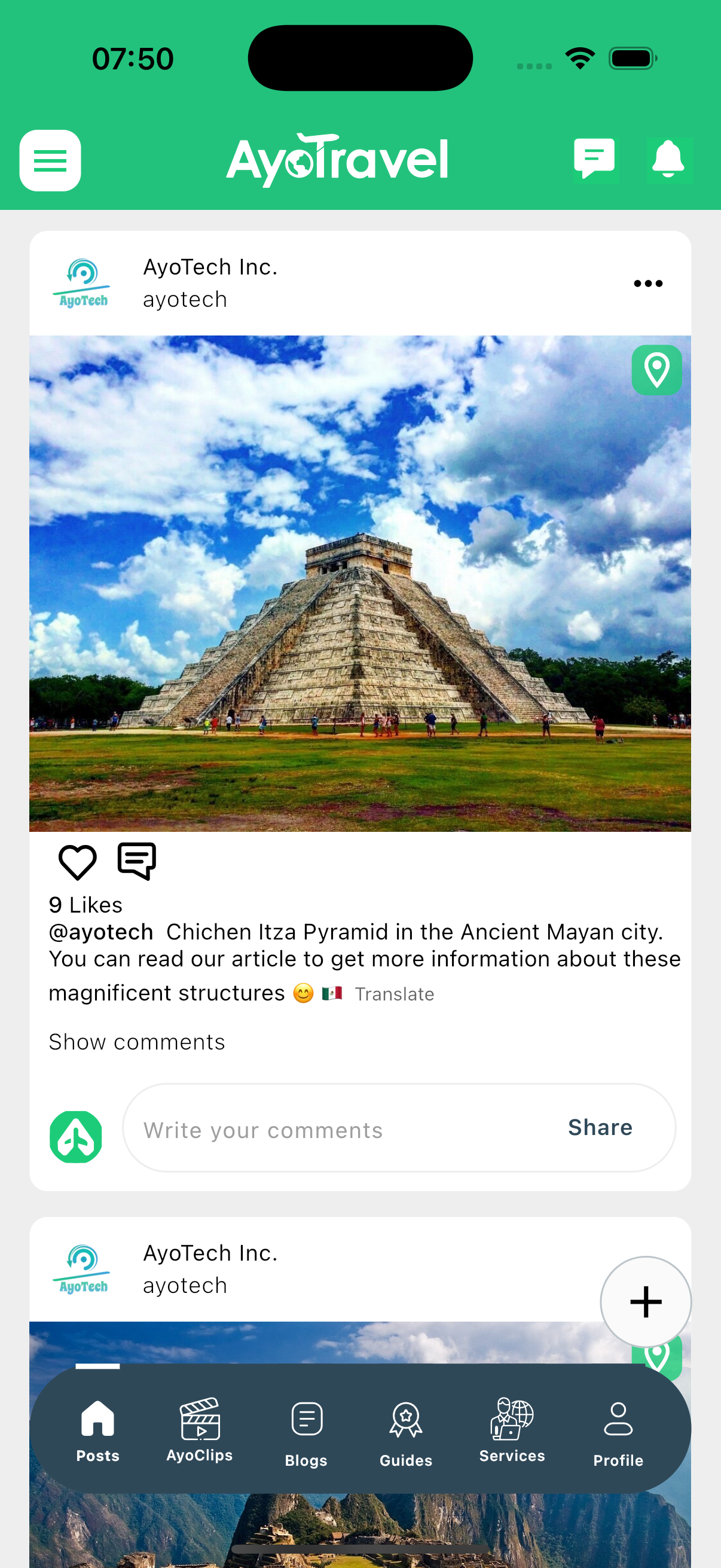View location pin on the Chichen Itza photo
The image size is (721, 1568).
click(x=656, y=370)
